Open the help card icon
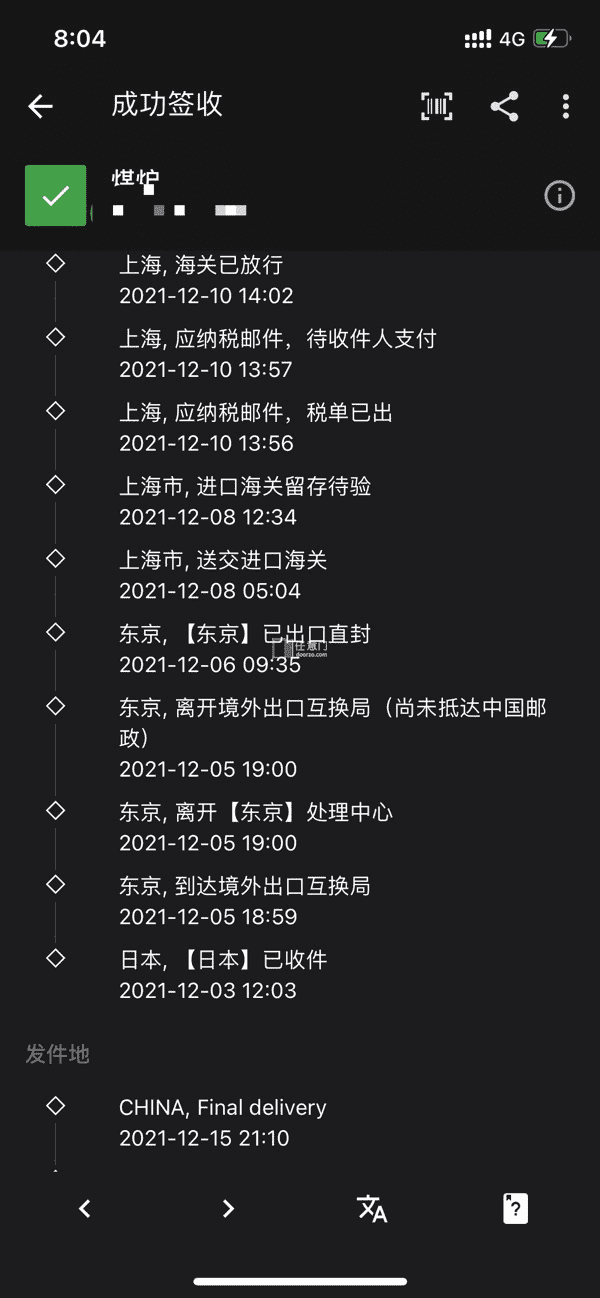Viewport: 600px width, 1298px height. [515, 1208]
